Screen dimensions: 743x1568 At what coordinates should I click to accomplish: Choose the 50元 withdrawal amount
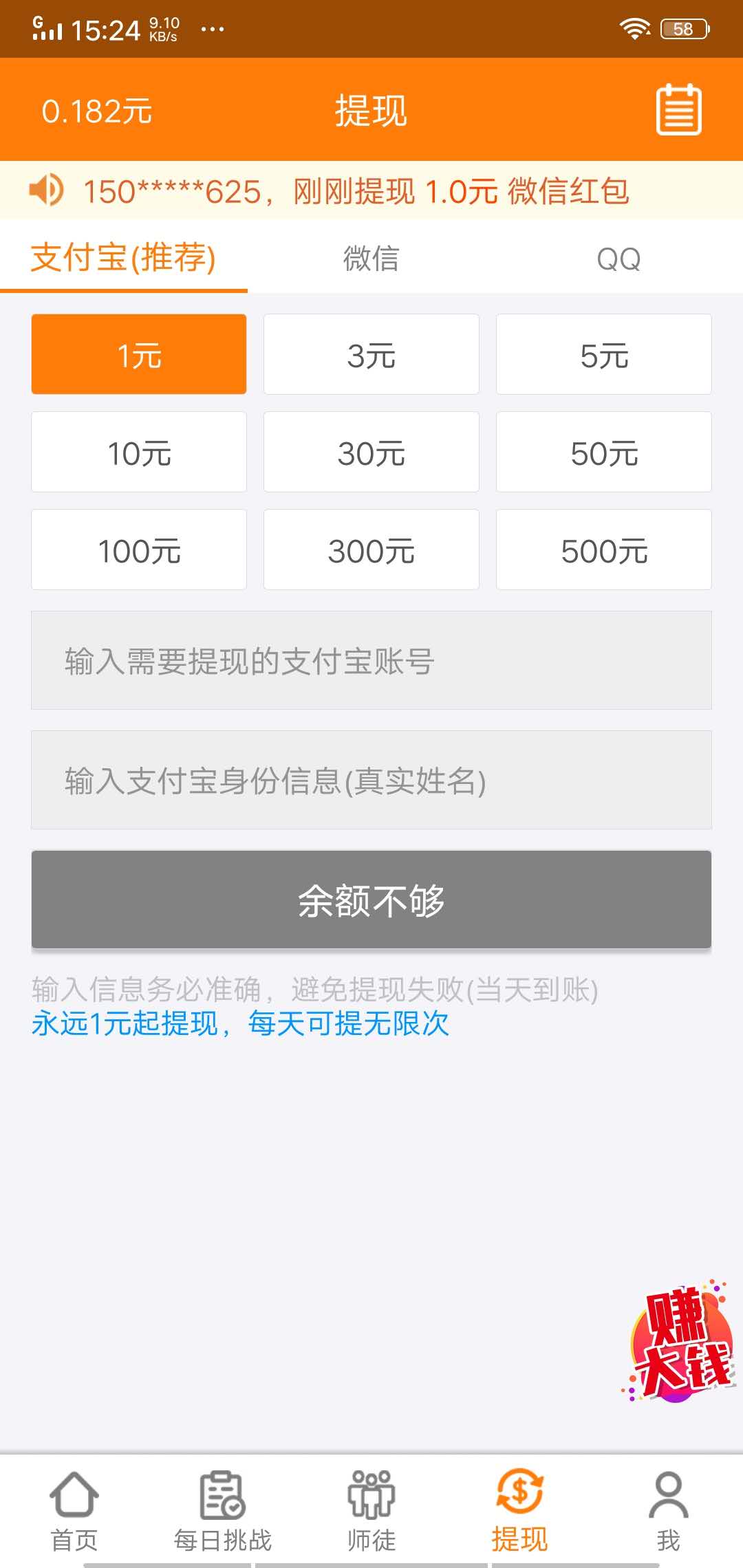(x=604, y=452)
